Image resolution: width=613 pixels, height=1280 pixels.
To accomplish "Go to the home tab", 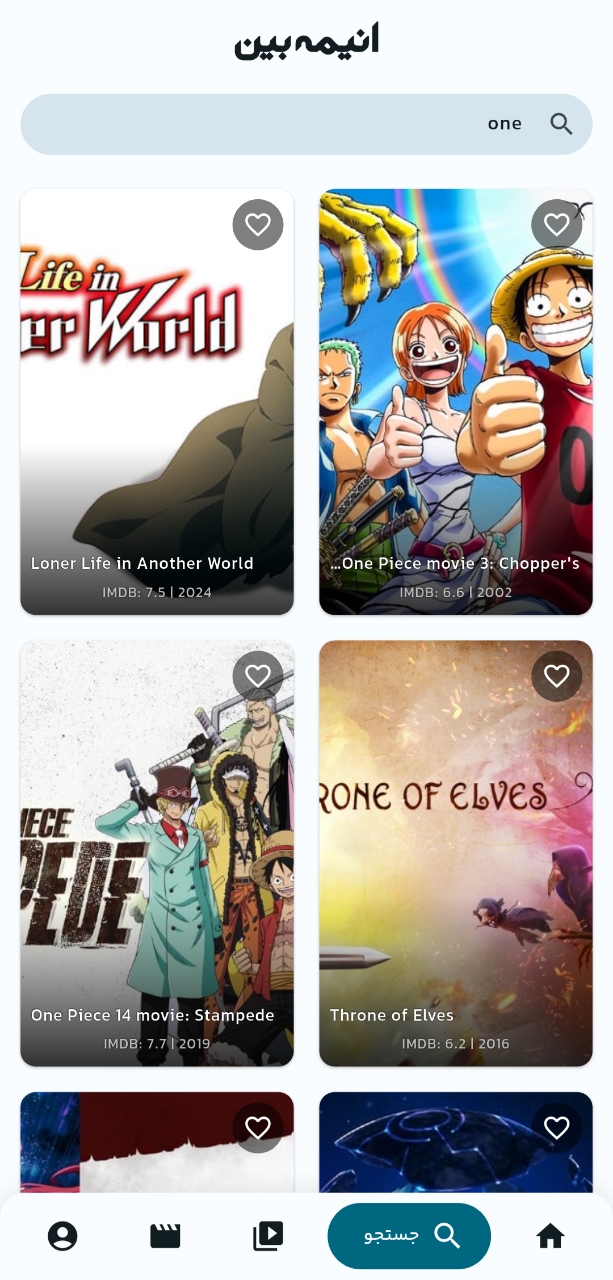I will point(550,1236).
